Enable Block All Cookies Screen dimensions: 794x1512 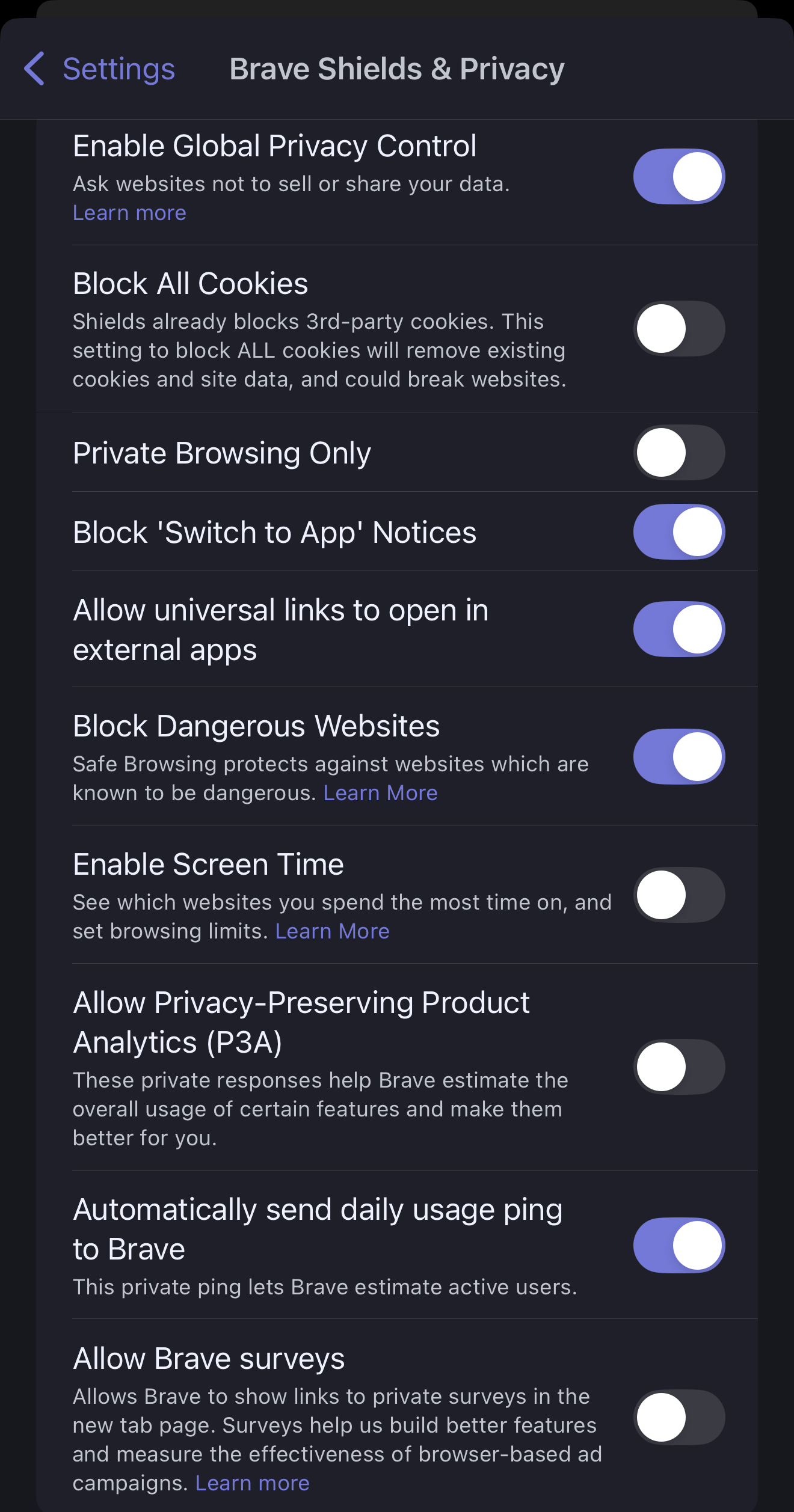pos(679,328)
